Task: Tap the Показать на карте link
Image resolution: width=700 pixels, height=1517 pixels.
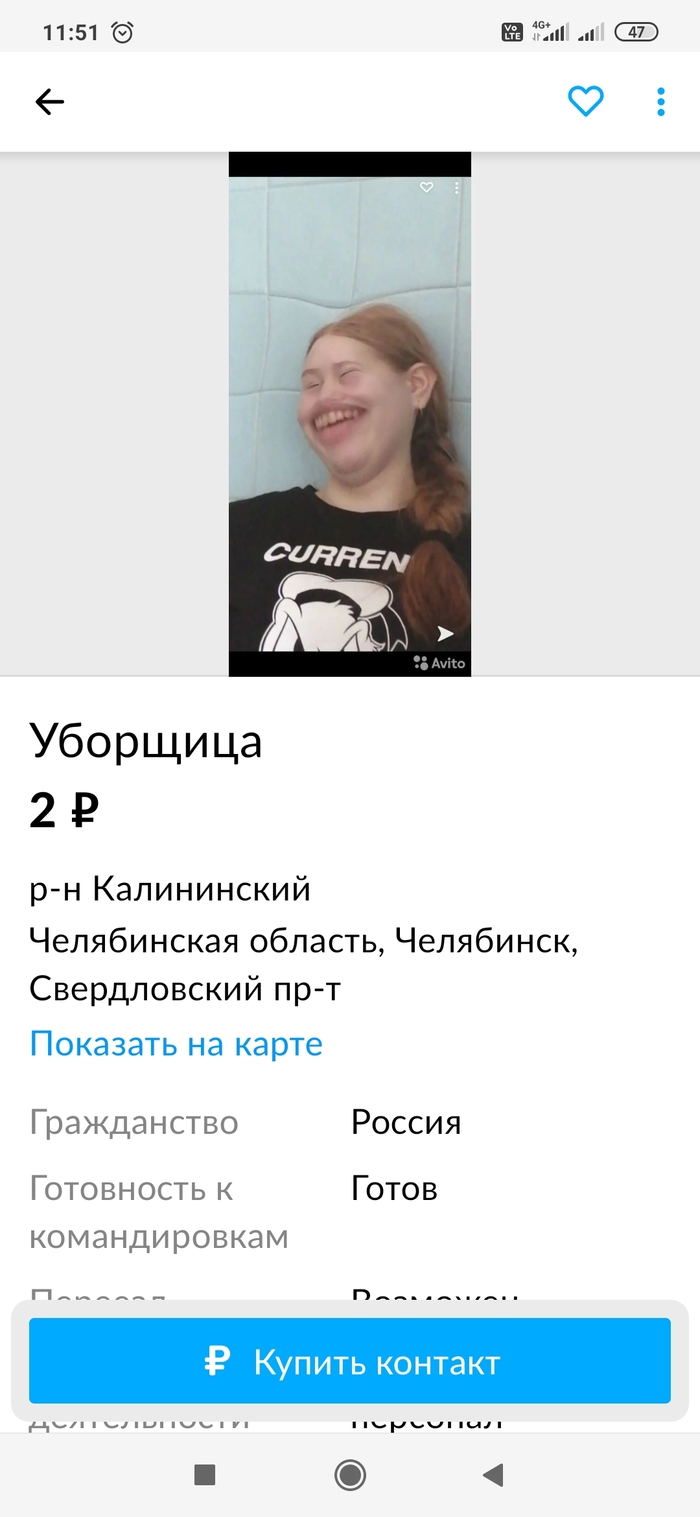Action: [x=176, y=1044]
